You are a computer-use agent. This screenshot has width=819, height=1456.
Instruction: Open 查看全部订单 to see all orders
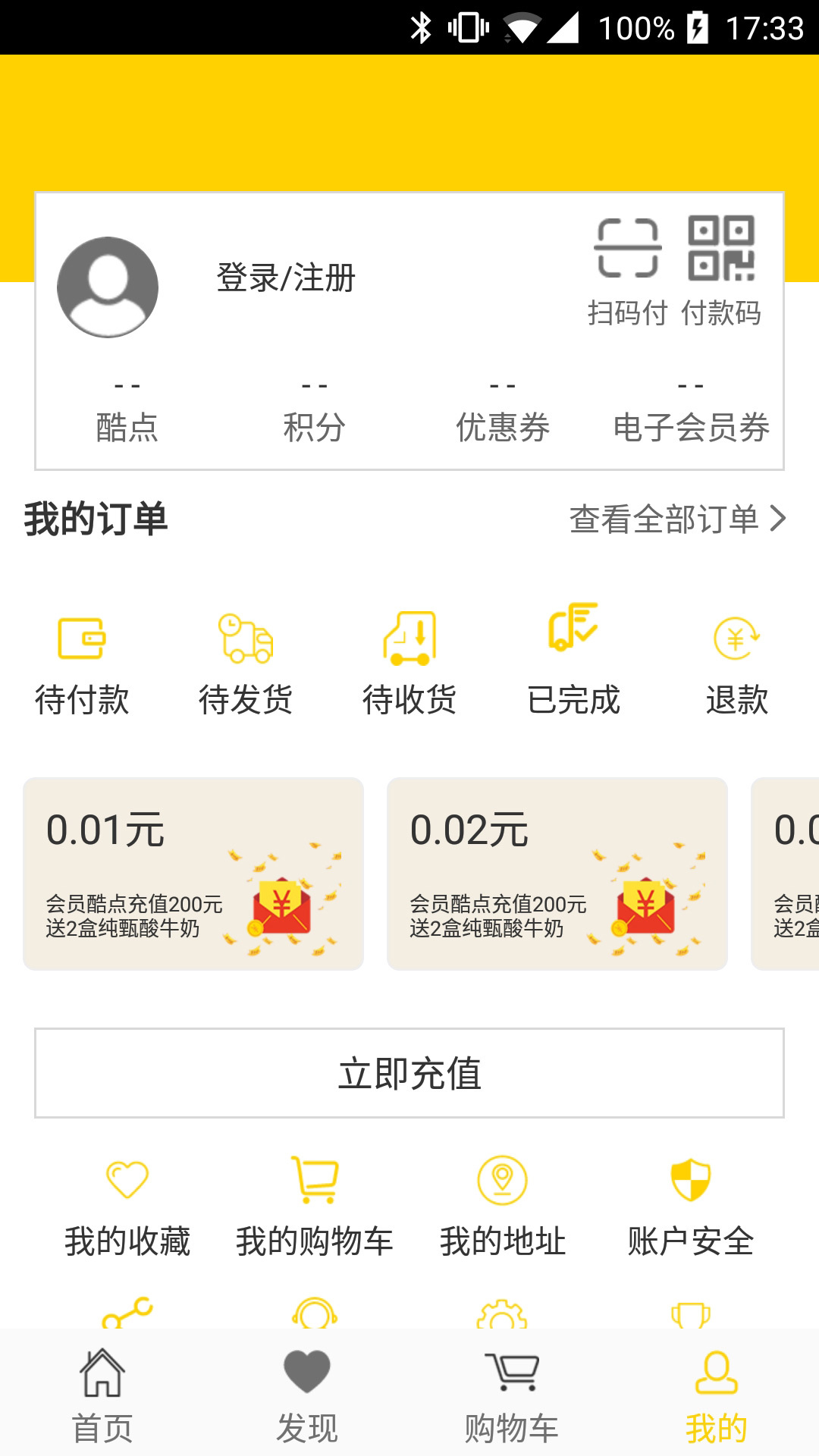pos(677,519)
